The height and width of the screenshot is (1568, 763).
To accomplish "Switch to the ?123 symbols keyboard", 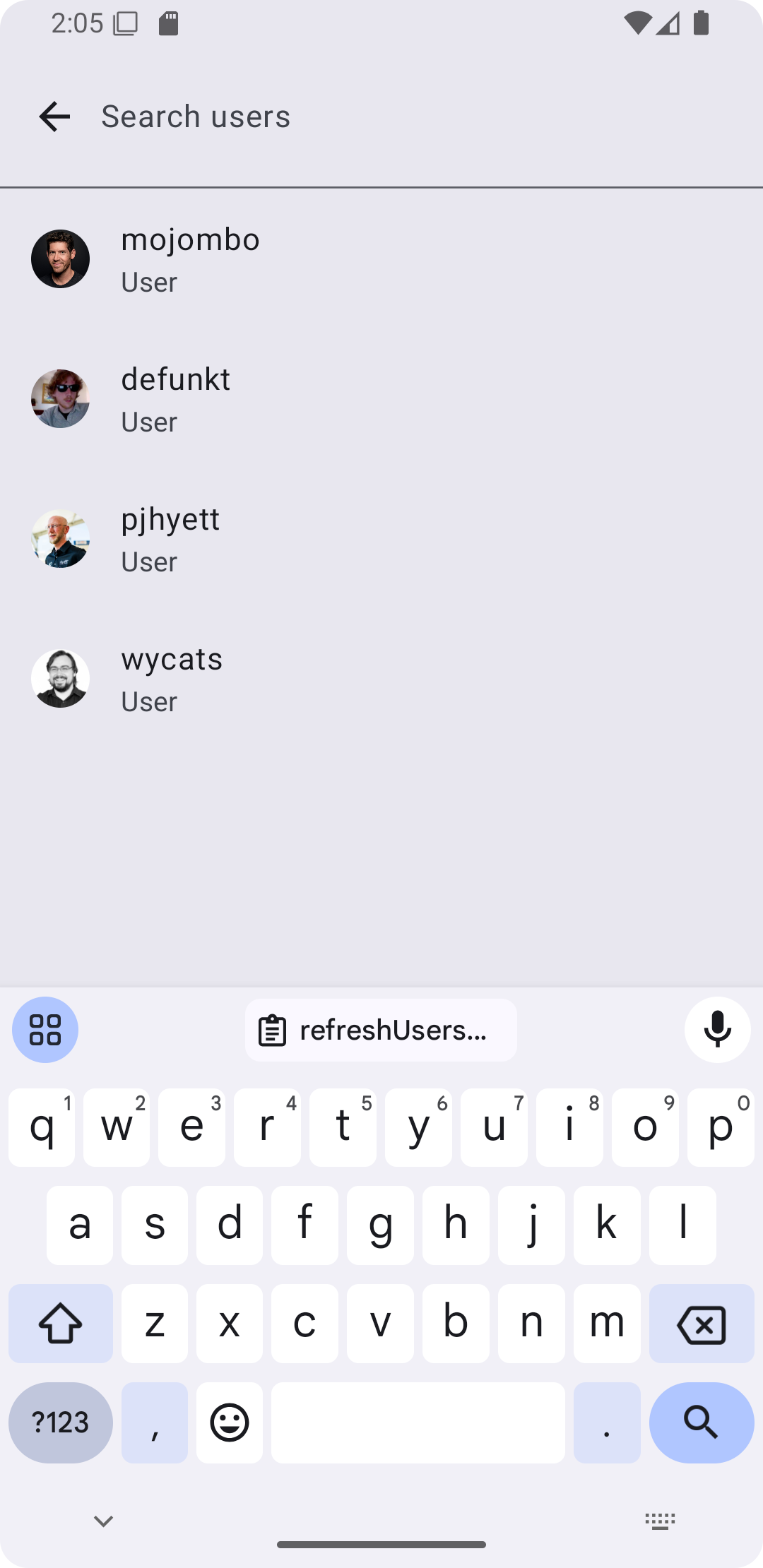I will coord(61,1423).
